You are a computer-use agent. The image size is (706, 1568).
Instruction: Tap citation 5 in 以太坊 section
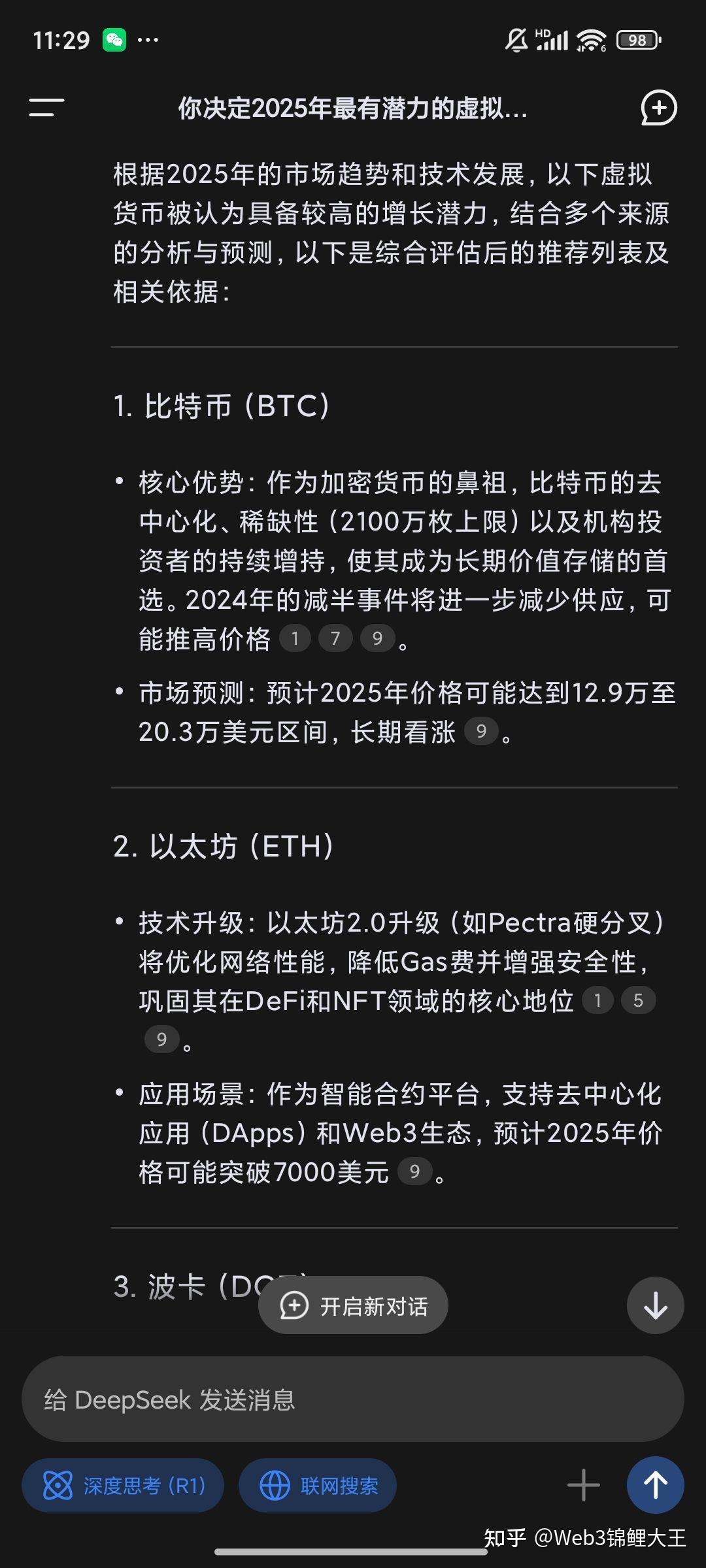(x=638, y=1000)
